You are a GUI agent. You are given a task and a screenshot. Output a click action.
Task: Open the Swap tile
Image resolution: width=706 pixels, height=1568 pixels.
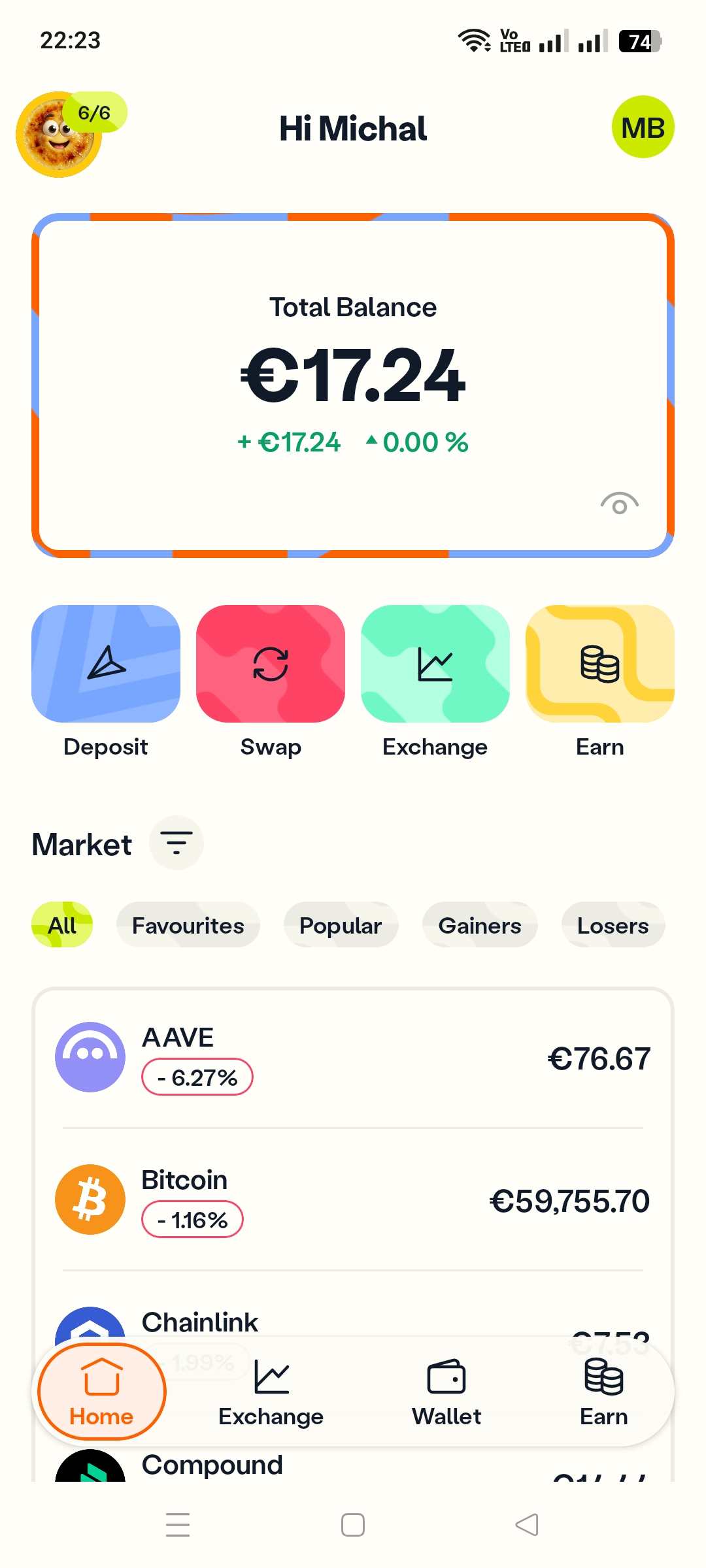point(271,664)
